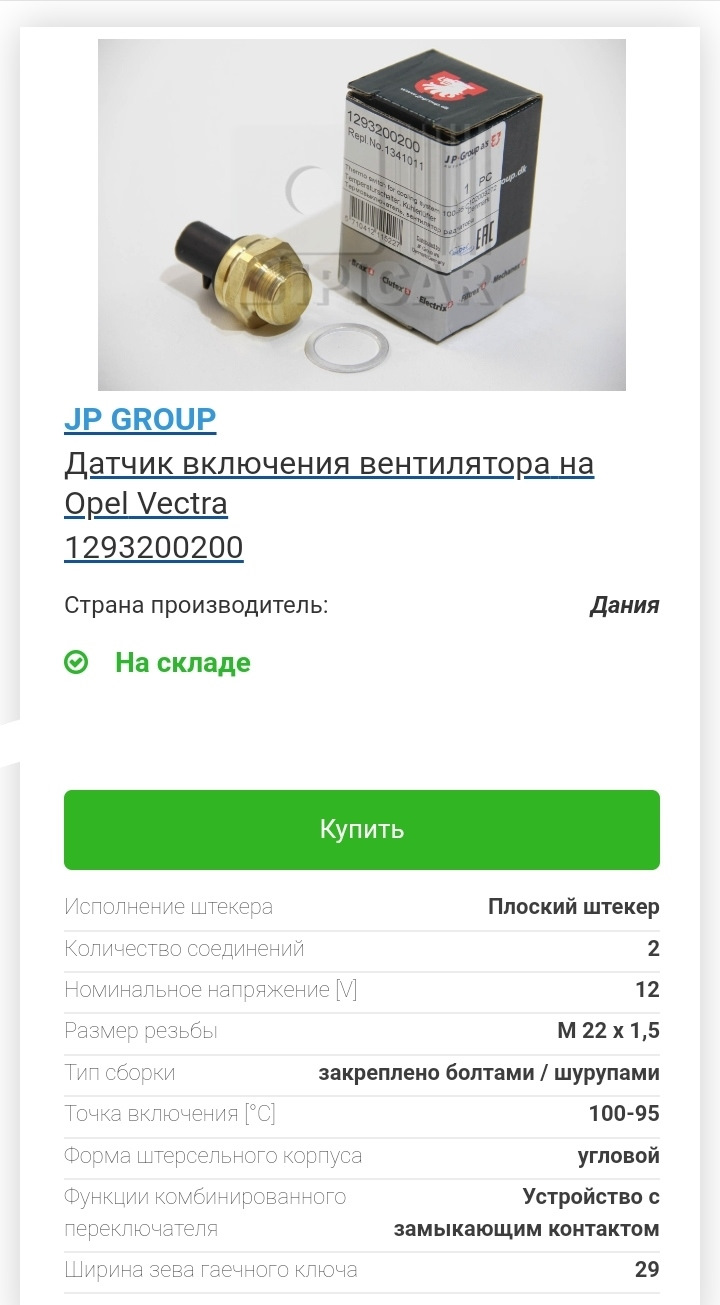This screenshot has width=720, height=1305.
Task: Click the 'Тип сборки' specification label
Action: (x=119, y=1073)
